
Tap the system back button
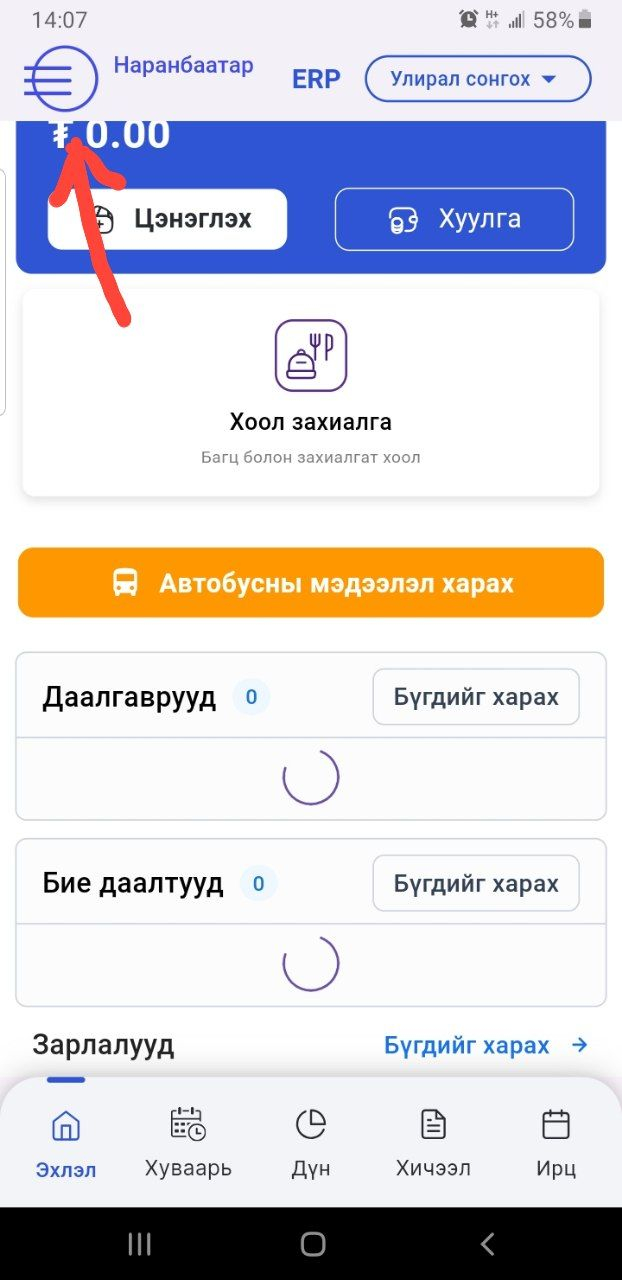pyautogui.click(x=487, y=1244)
